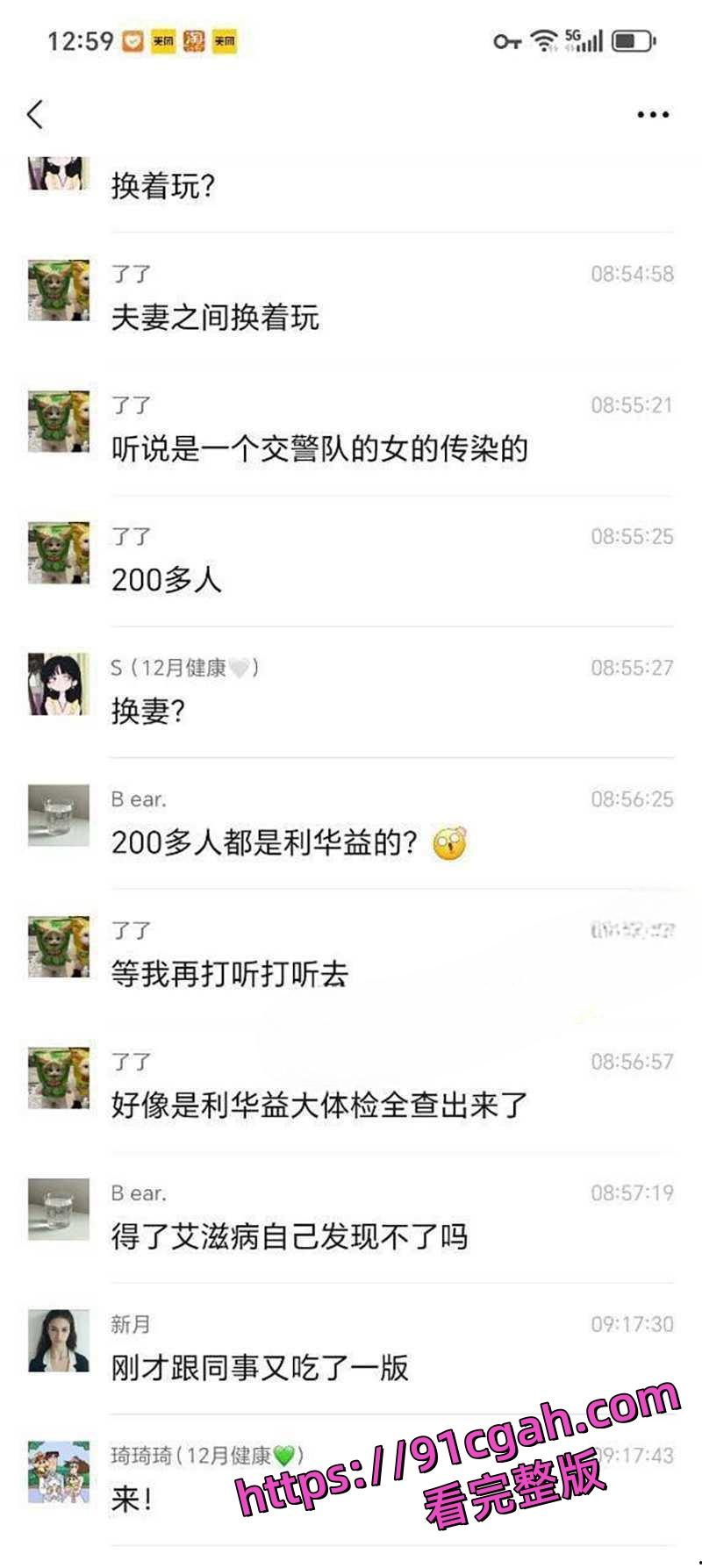Tap the back arrow at top left

[x=34, y=114]
